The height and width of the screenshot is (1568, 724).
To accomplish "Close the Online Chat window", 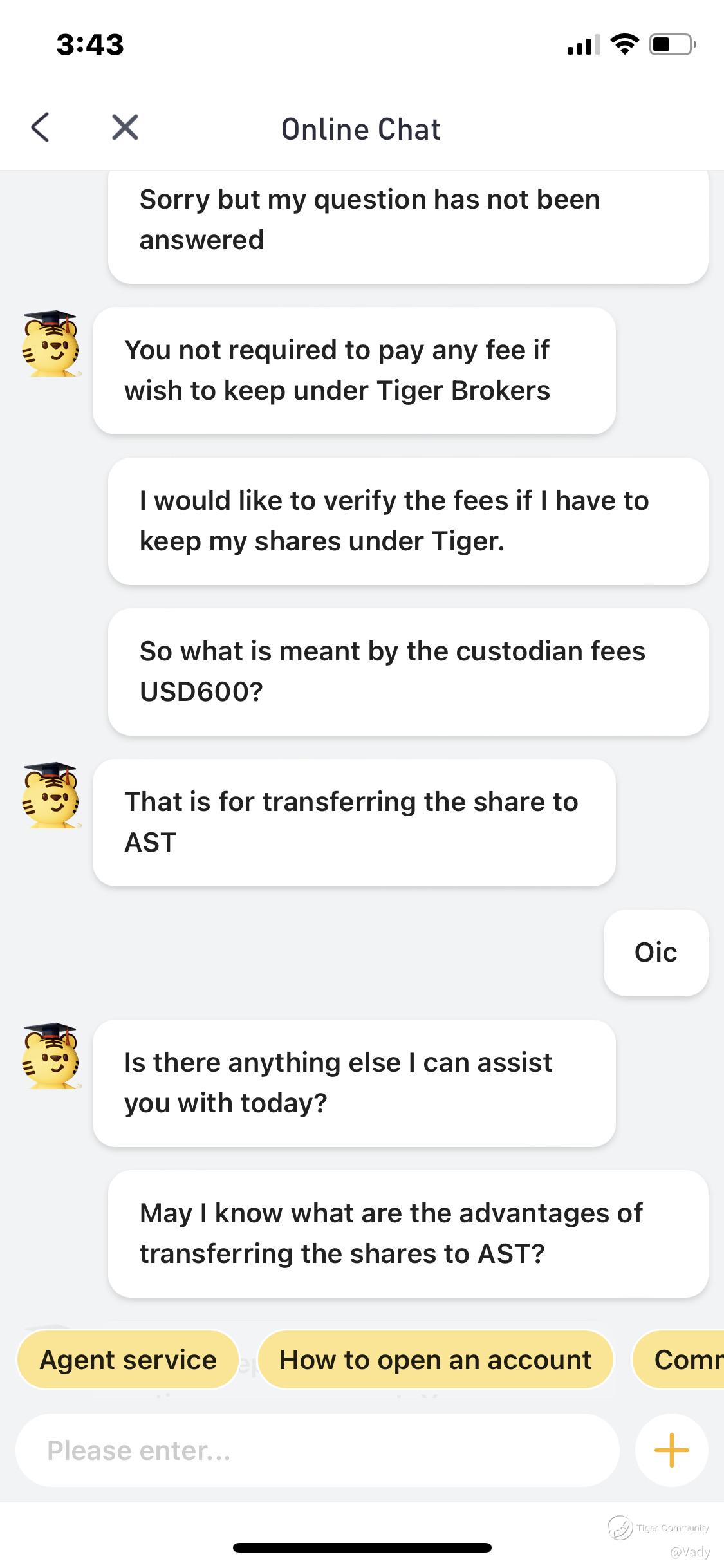I will coord(125,127).
